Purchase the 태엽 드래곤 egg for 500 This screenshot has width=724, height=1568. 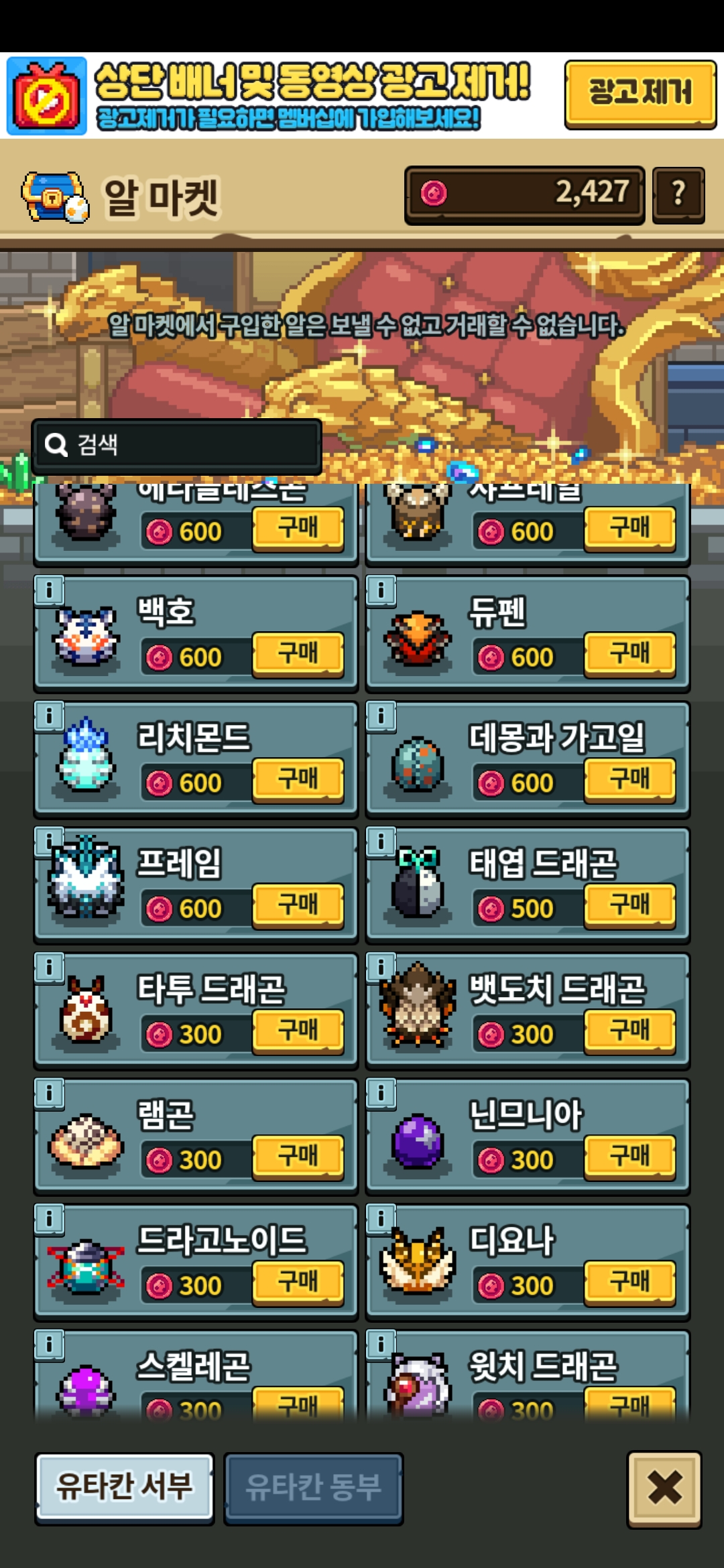pyautogui.click(x=629, y=905)
